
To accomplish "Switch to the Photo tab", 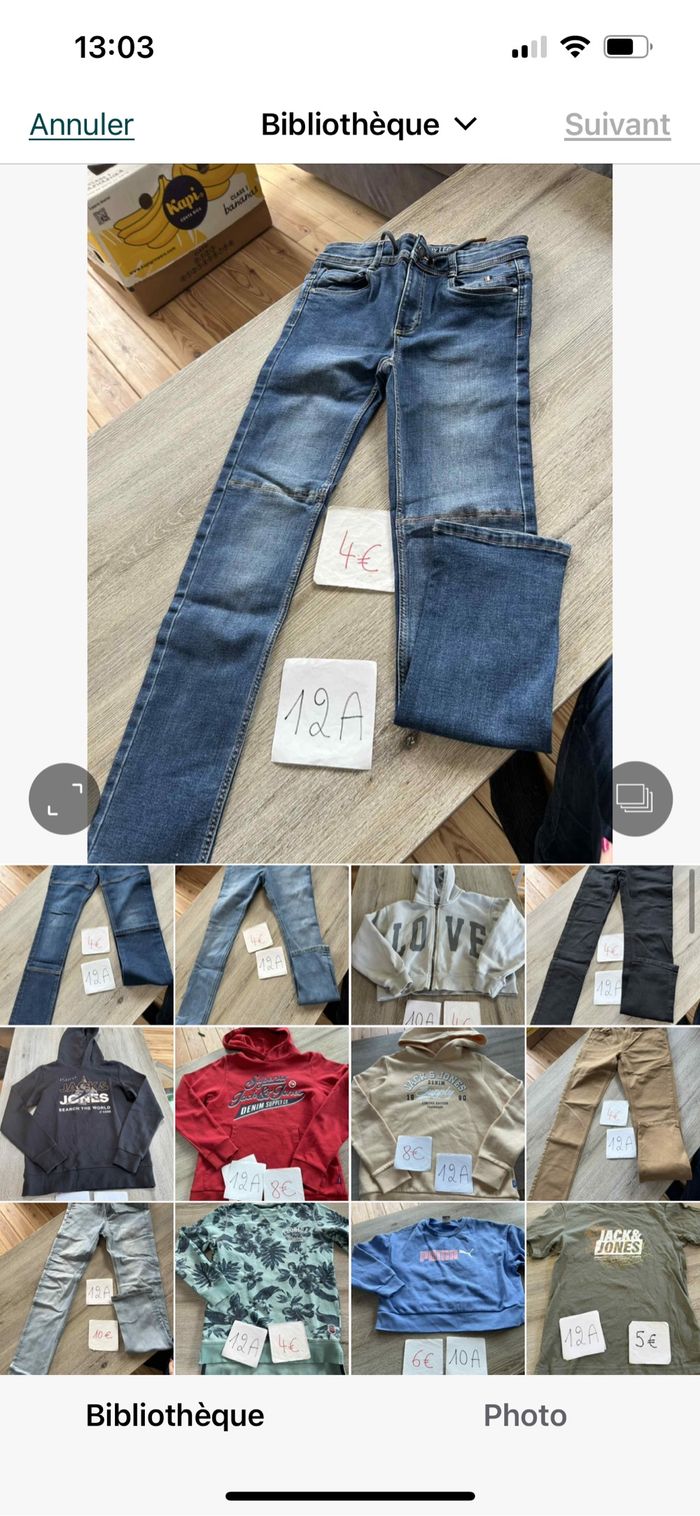I will (525, 1415).
